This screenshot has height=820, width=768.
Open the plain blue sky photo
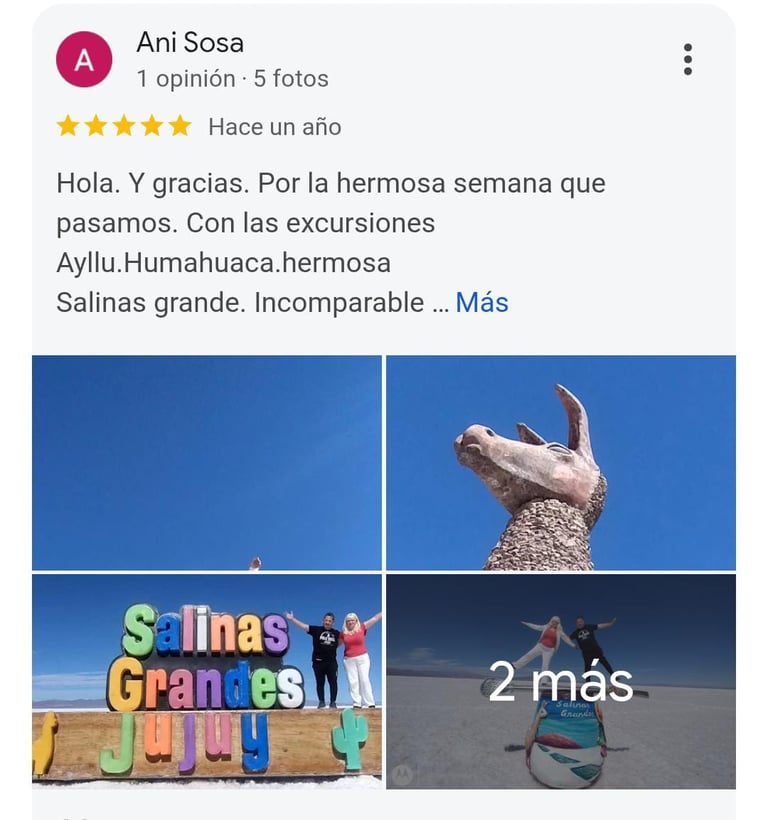click(x=207, y=462)
